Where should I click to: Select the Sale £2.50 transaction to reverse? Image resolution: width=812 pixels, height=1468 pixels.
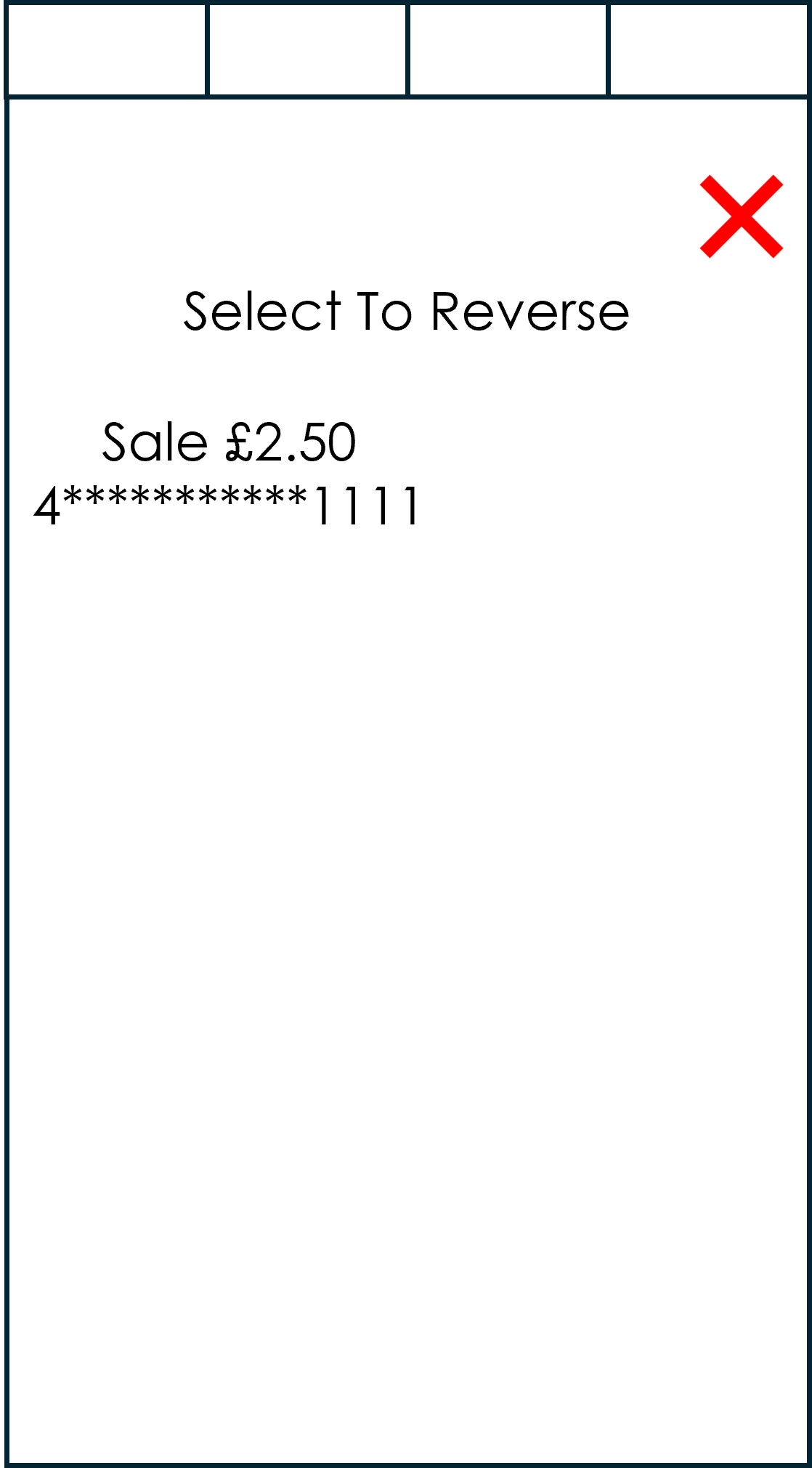[x=227, y=474]
